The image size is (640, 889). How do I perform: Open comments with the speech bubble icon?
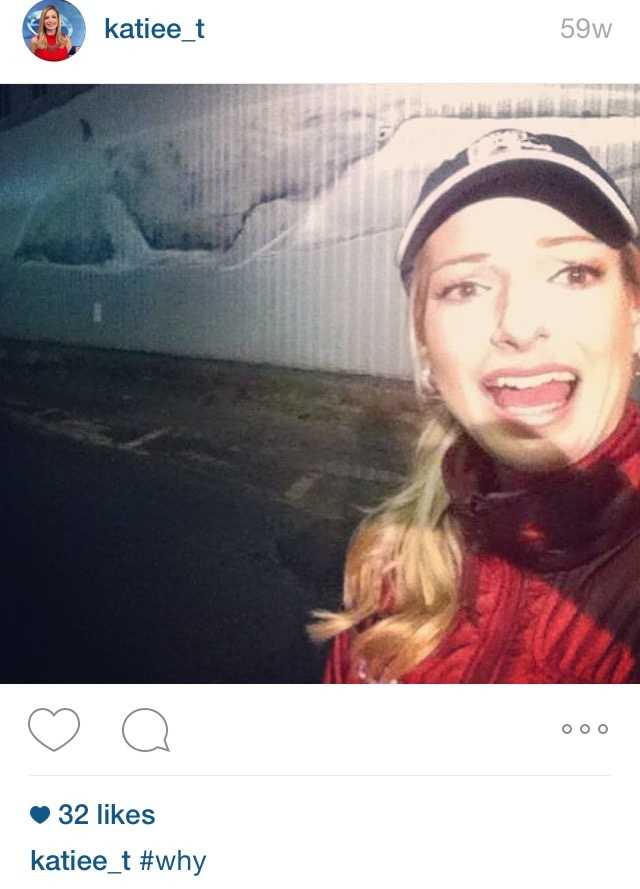[x=145, y=730]
